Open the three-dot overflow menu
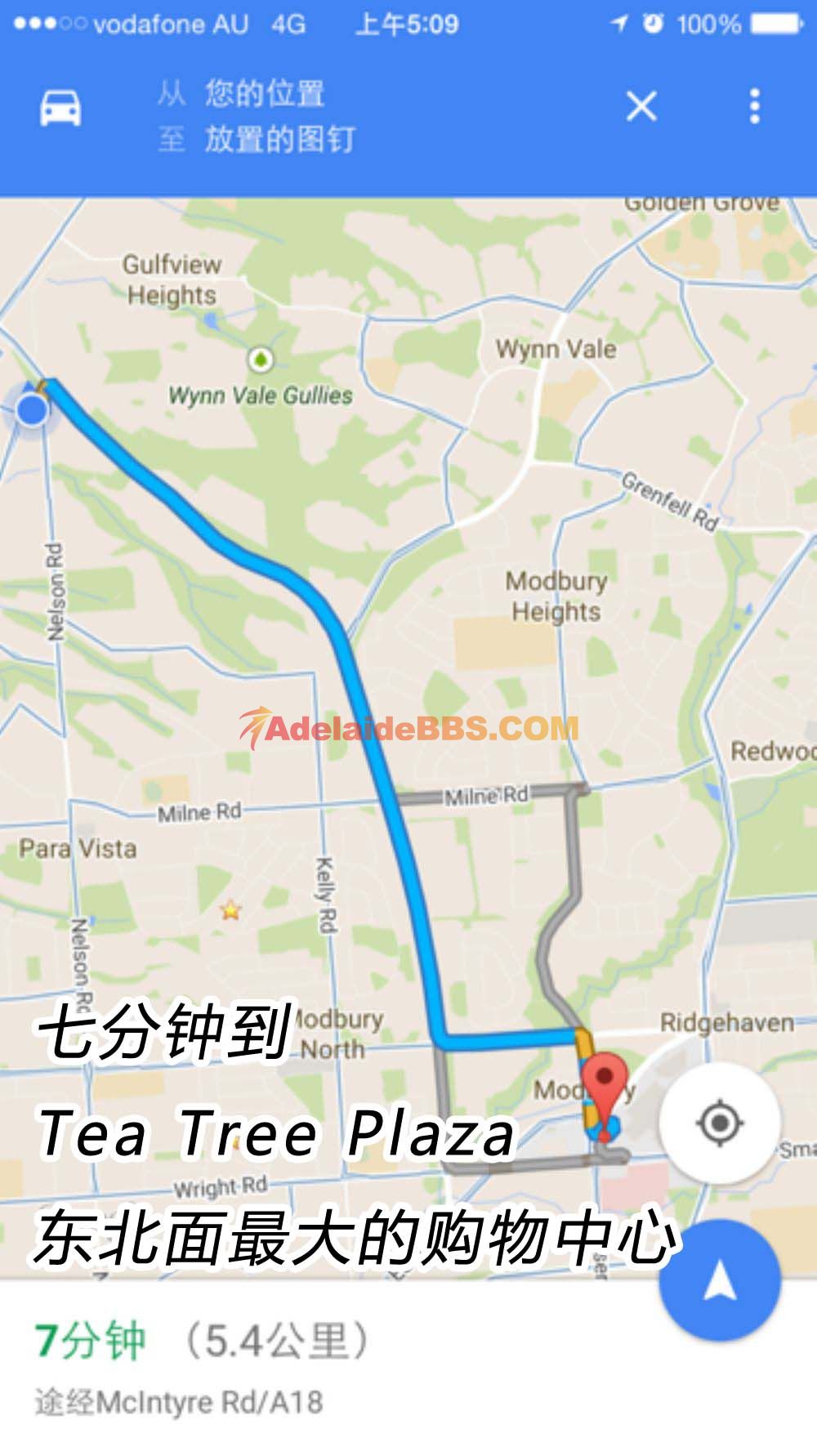Viewport: 817px width, 1456px height. point(754,106)
